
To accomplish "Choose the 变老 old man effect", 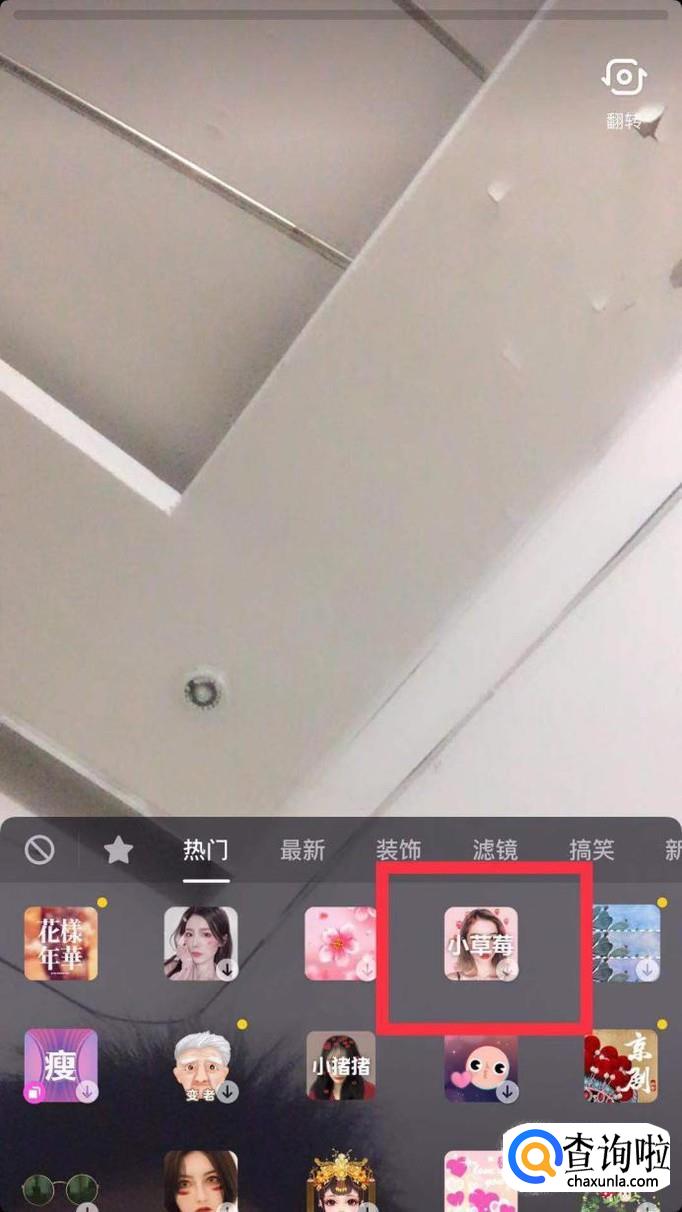I will coord(201,1066).
